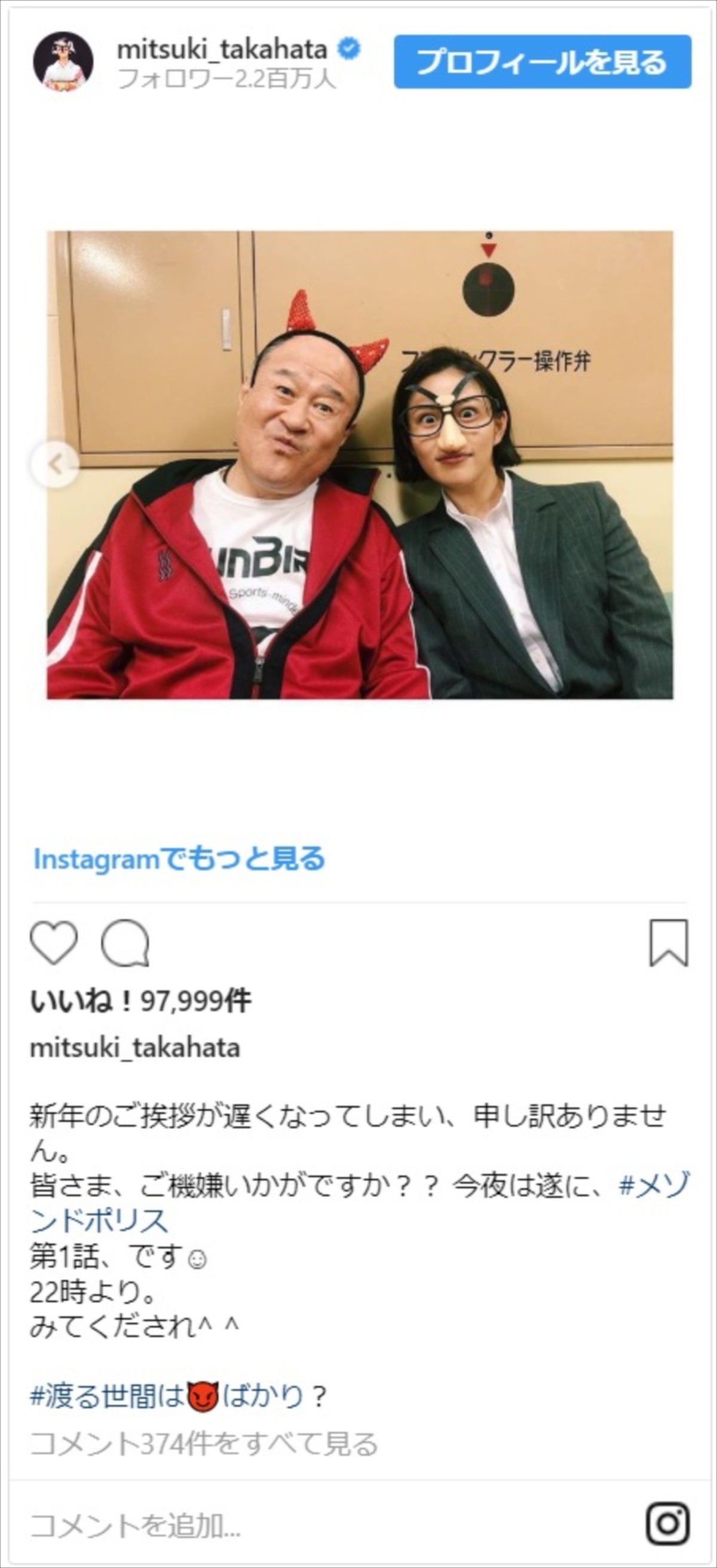Tap the プロフィールを見る button
Viewport: 717px width, 1568px height.
[x=542, y=62]
